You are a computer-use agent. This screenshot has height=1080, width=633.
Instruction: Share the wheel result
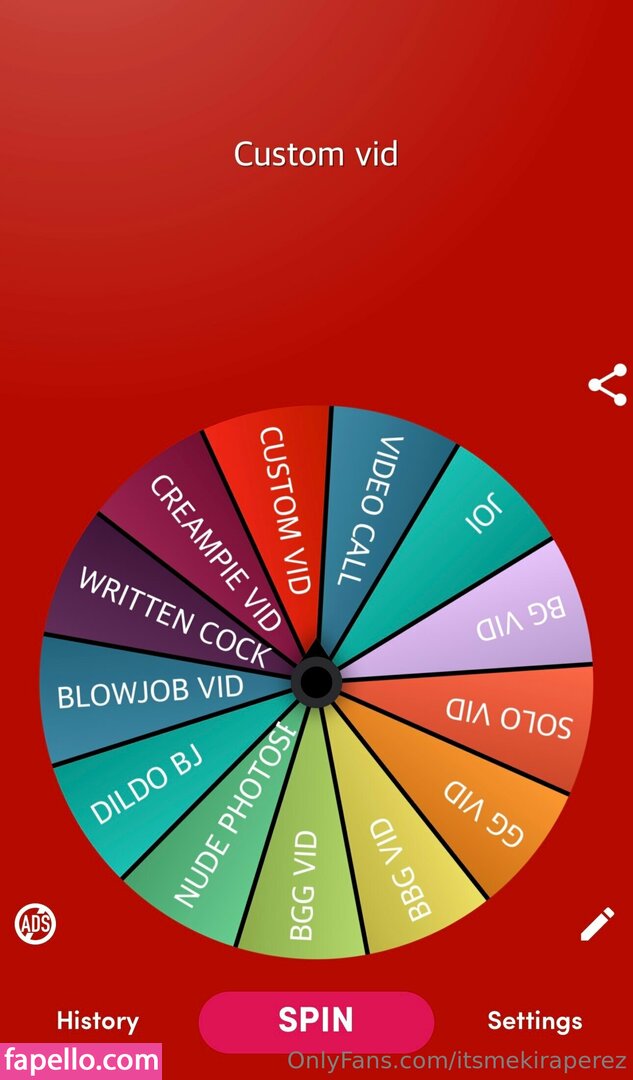coord(607,385)
